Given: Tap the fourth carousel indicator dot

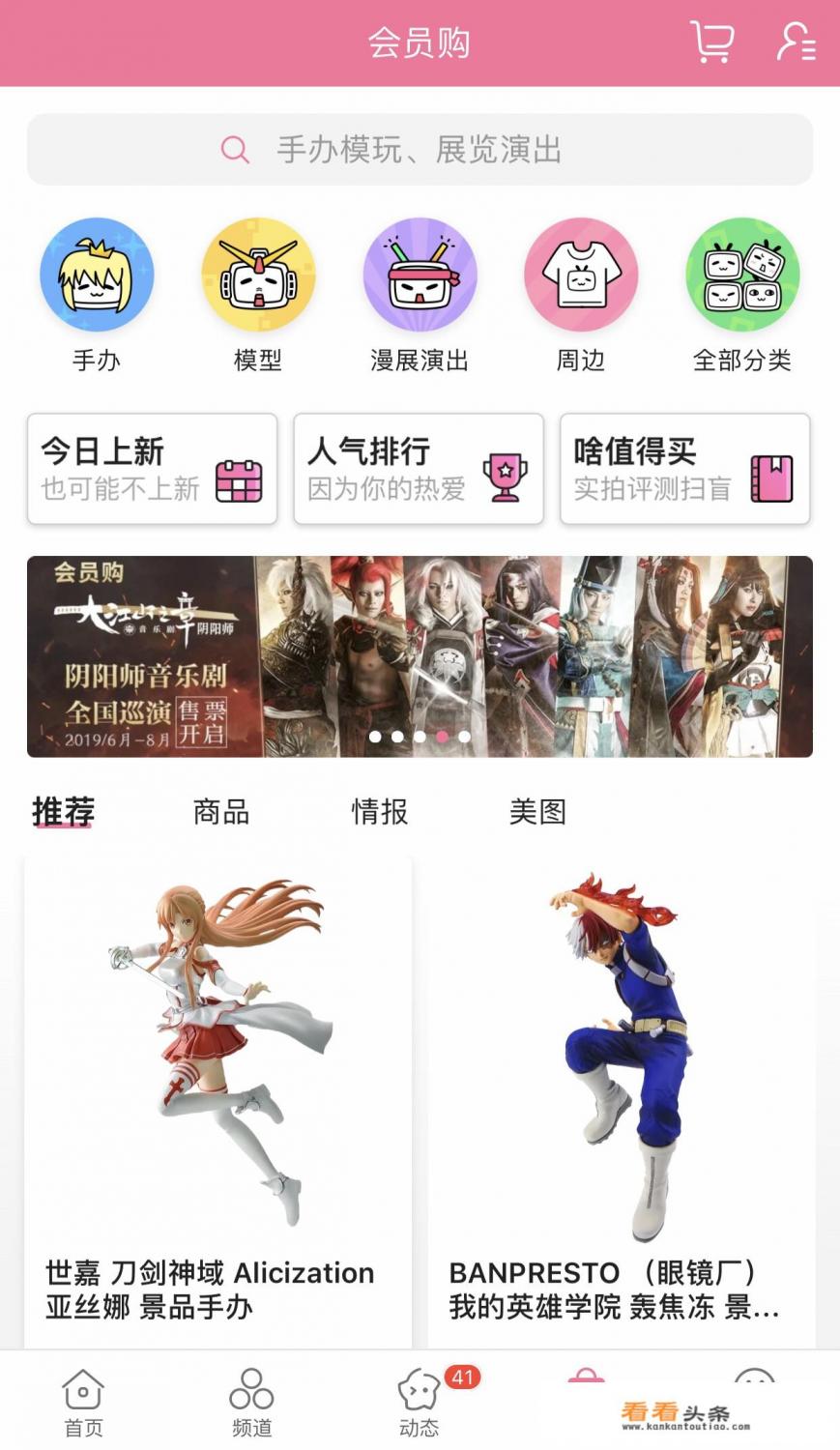Looking at the screenshot, I should (442, 736).
